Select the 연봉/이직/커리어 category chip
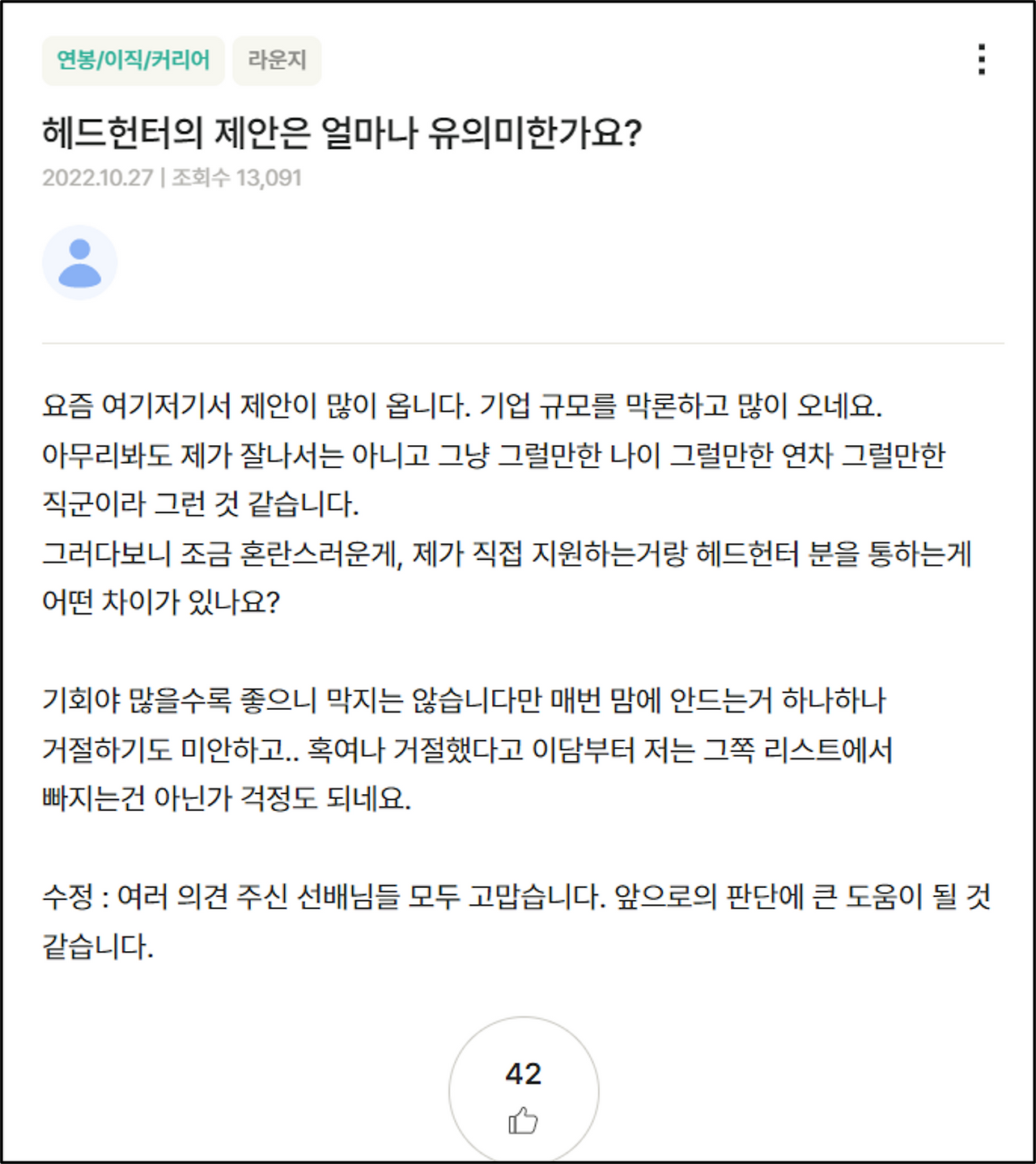 (134, 61)
